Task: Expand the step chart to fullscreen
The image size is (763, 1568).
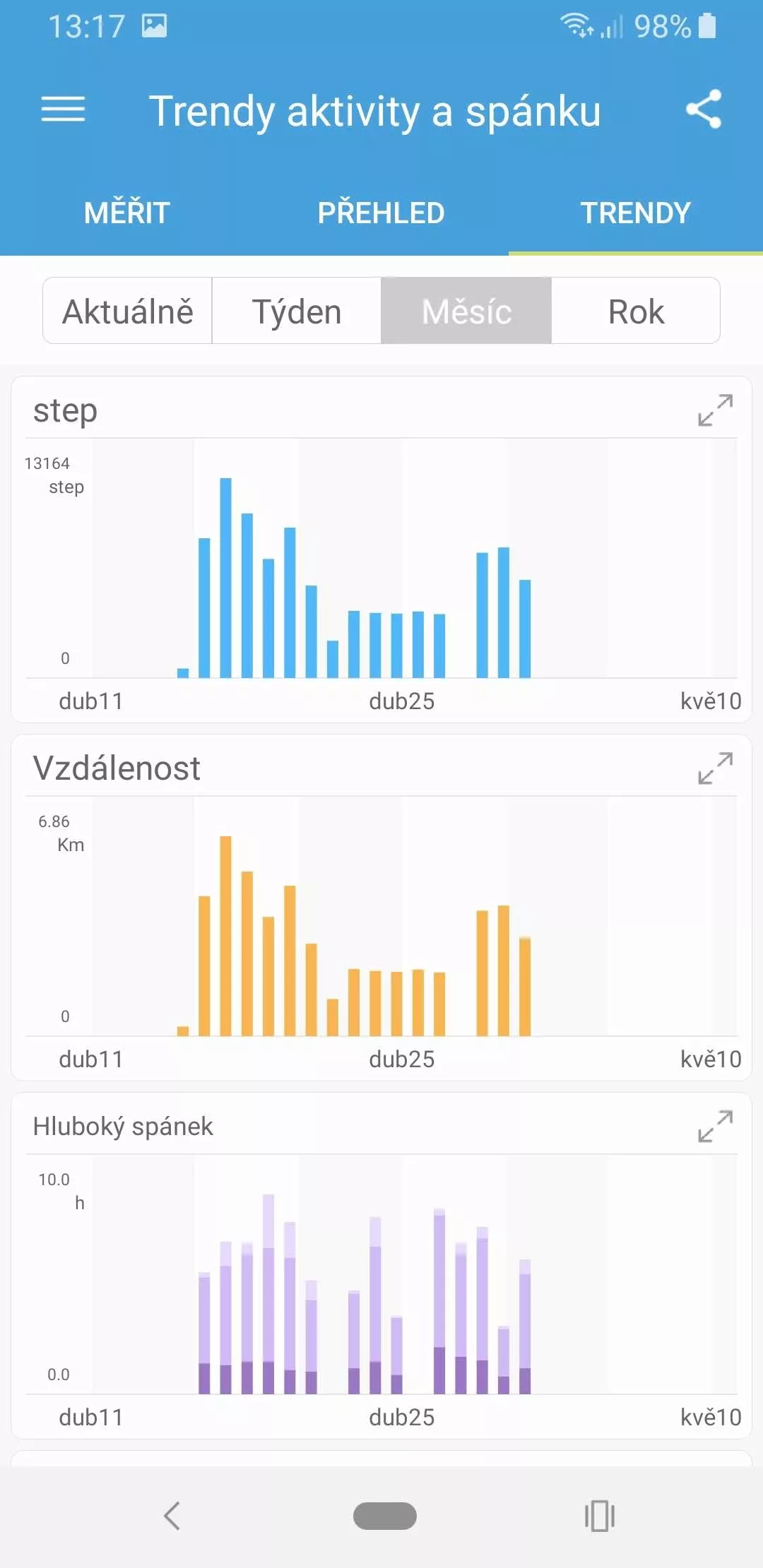Action: click(x=715, y=410)
